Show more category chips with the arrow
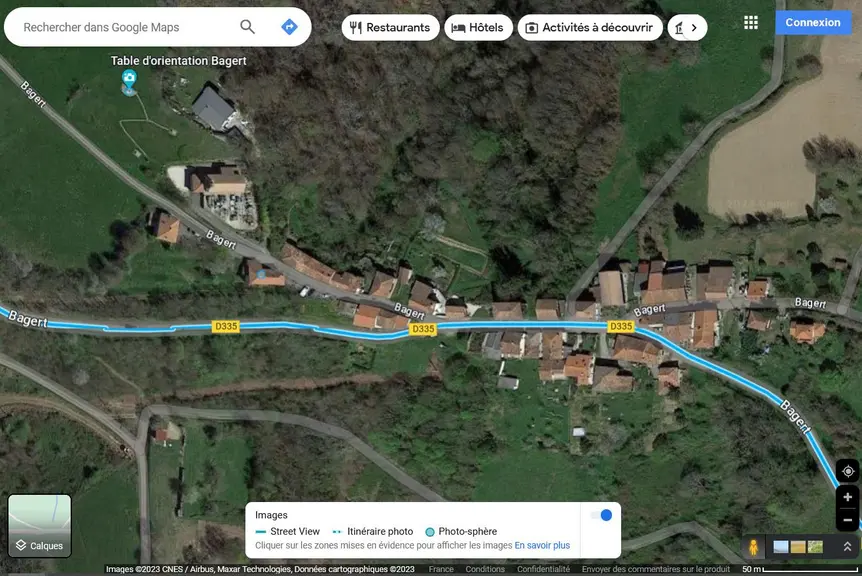 coord(694,27)
